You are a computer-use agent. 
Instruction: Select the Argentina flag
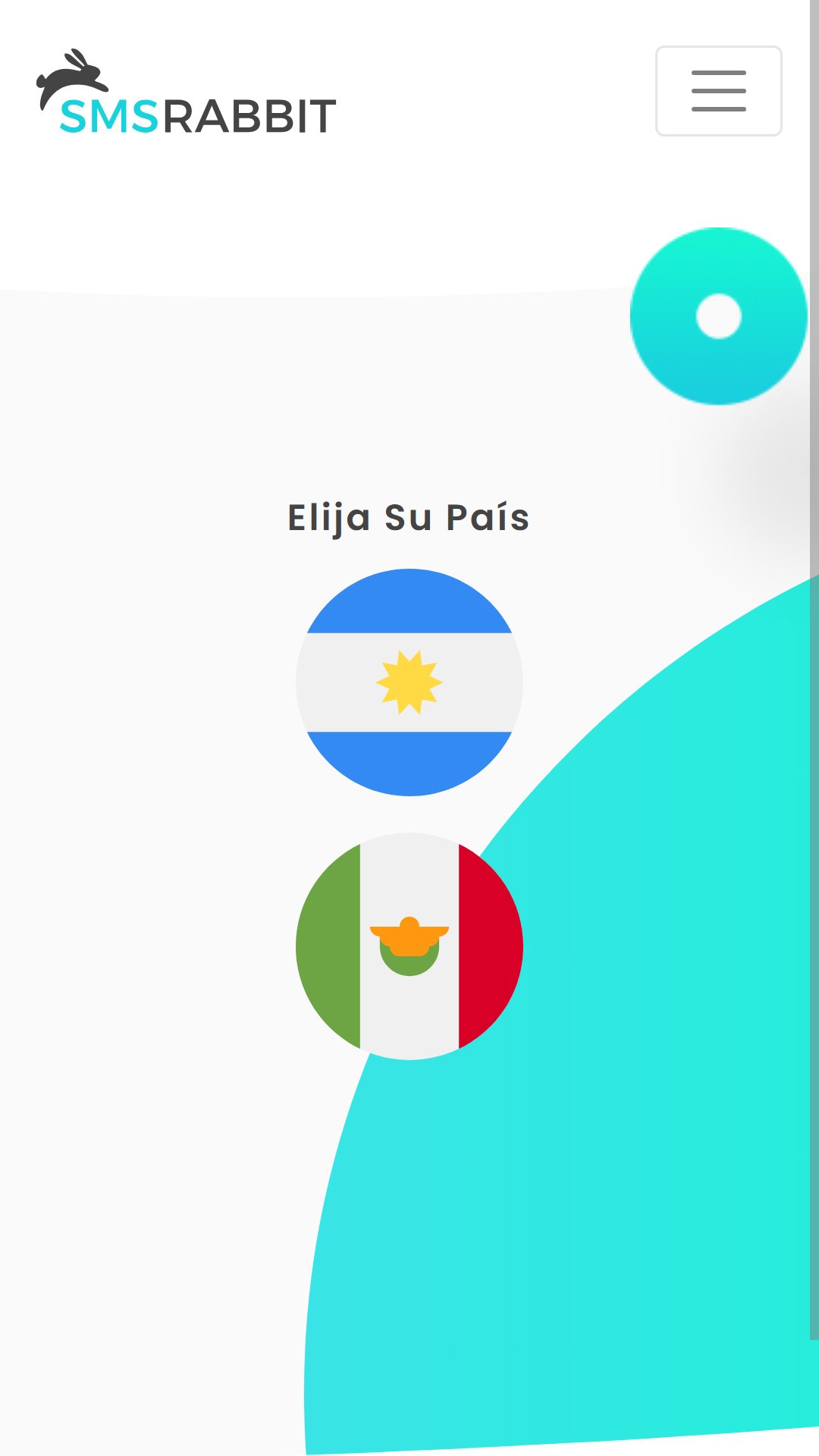pyautogui.click(x=409, y=682)
